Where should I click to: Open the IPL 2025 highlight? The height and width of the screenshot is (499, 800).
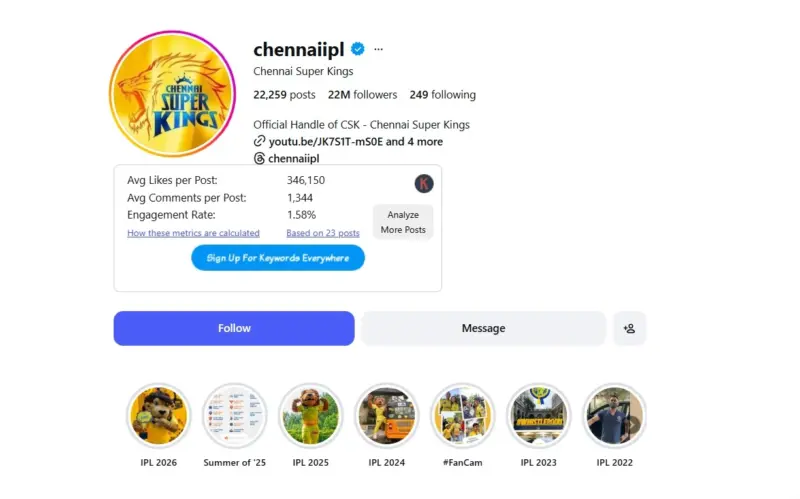[x=310, y=416]
